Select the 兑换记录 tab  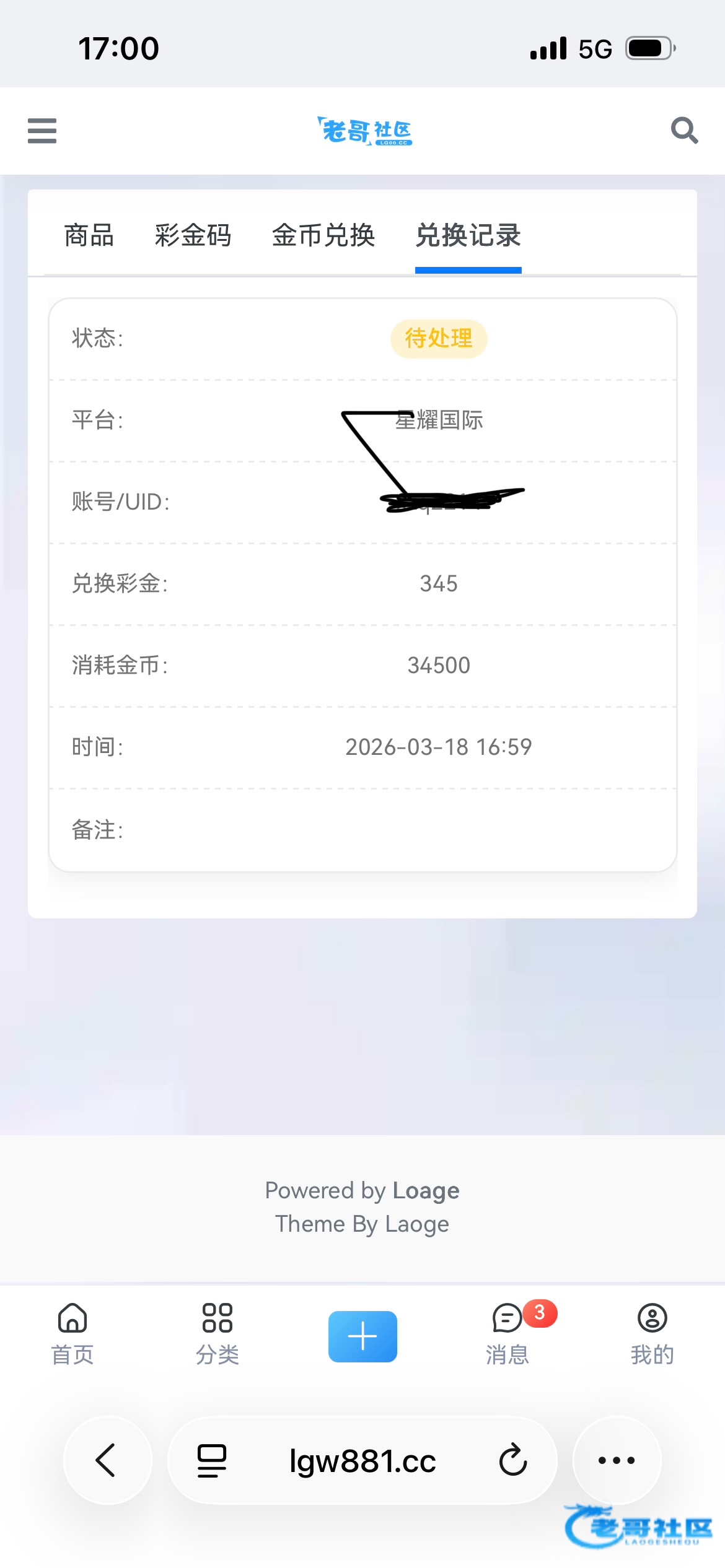468,236
